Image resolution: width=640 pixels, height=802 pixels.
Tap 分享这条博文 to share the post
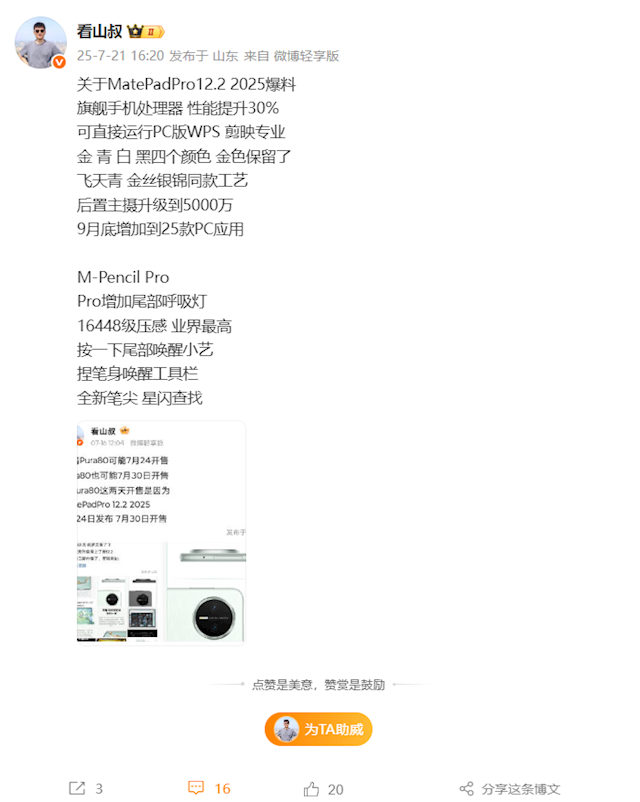509,788
